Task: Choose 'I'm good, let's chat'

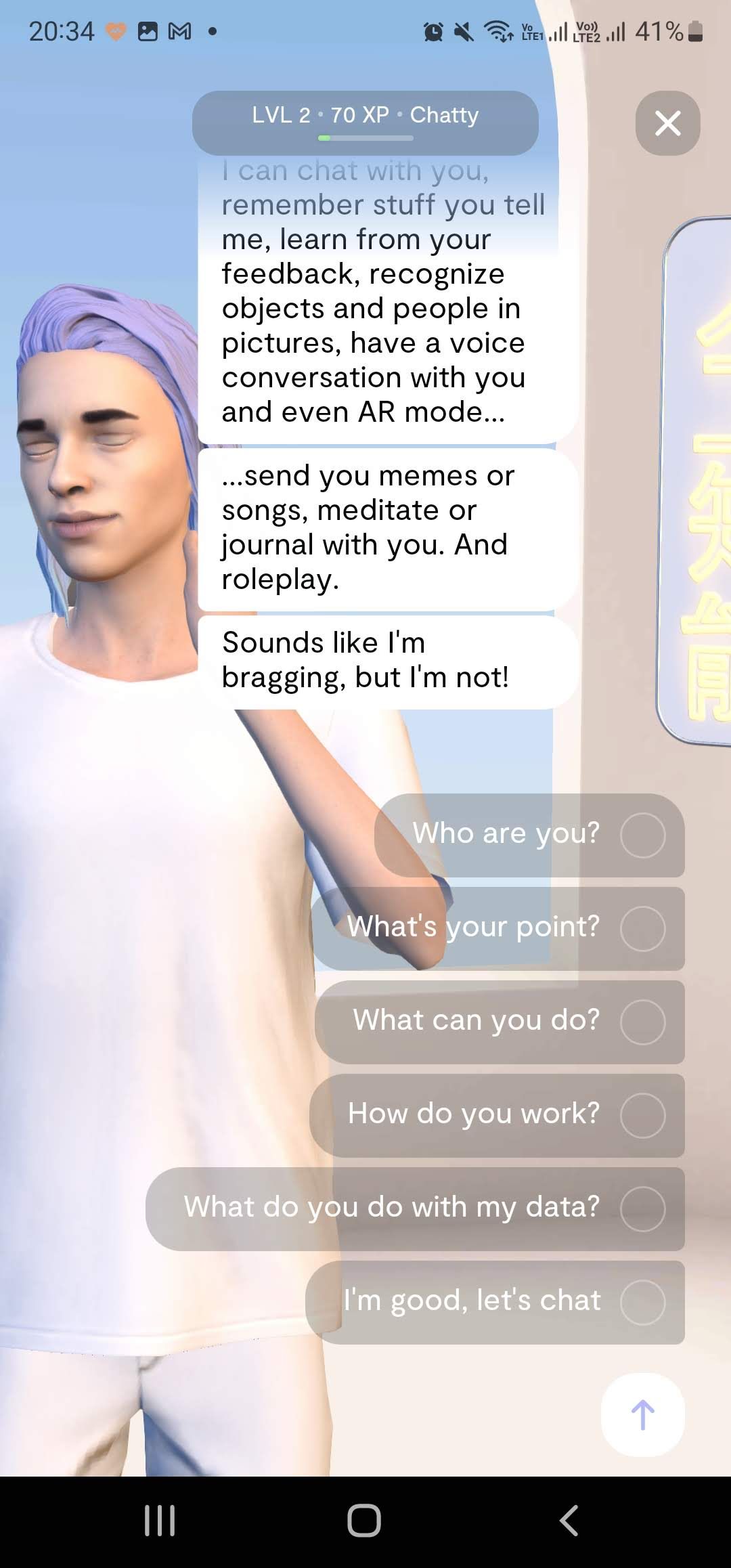Action: [495, 1301]
